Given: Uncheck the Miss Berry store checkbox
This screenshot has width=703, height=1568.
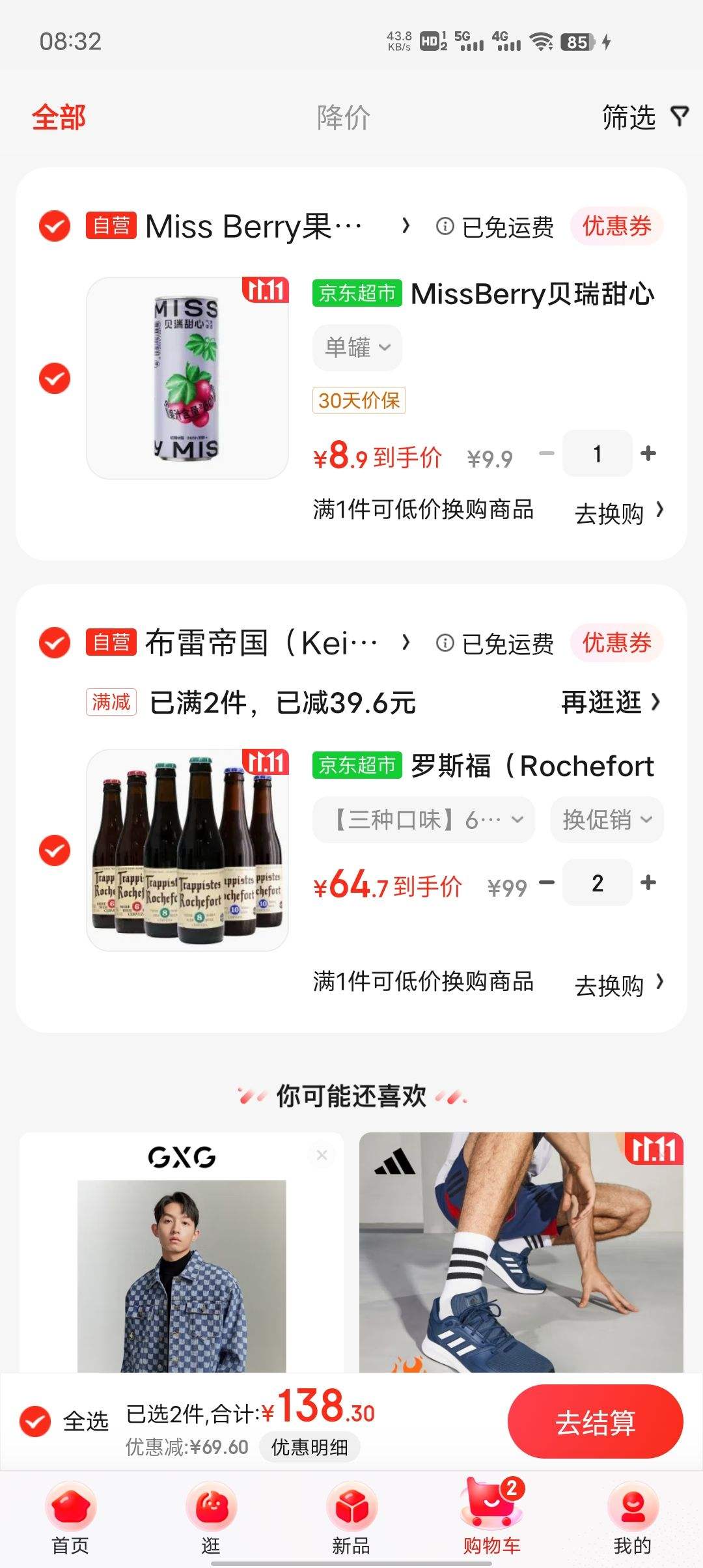Looking at the screenshot, I should [55, 226].
